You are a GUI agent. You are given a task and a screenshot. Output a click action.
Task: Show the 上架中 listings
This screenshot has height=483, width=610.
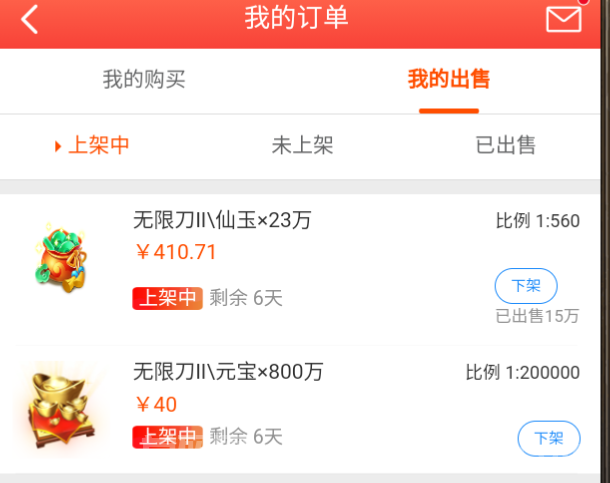click(93, 145)
